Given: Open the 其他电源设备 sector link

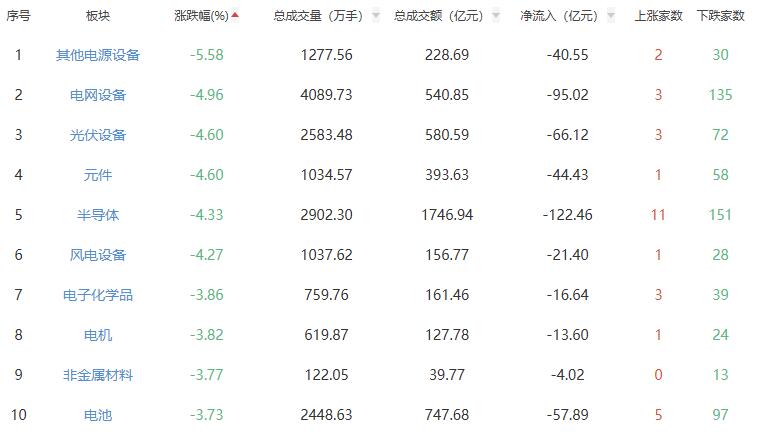Looking at the screenshot, I should click(98, 55).
